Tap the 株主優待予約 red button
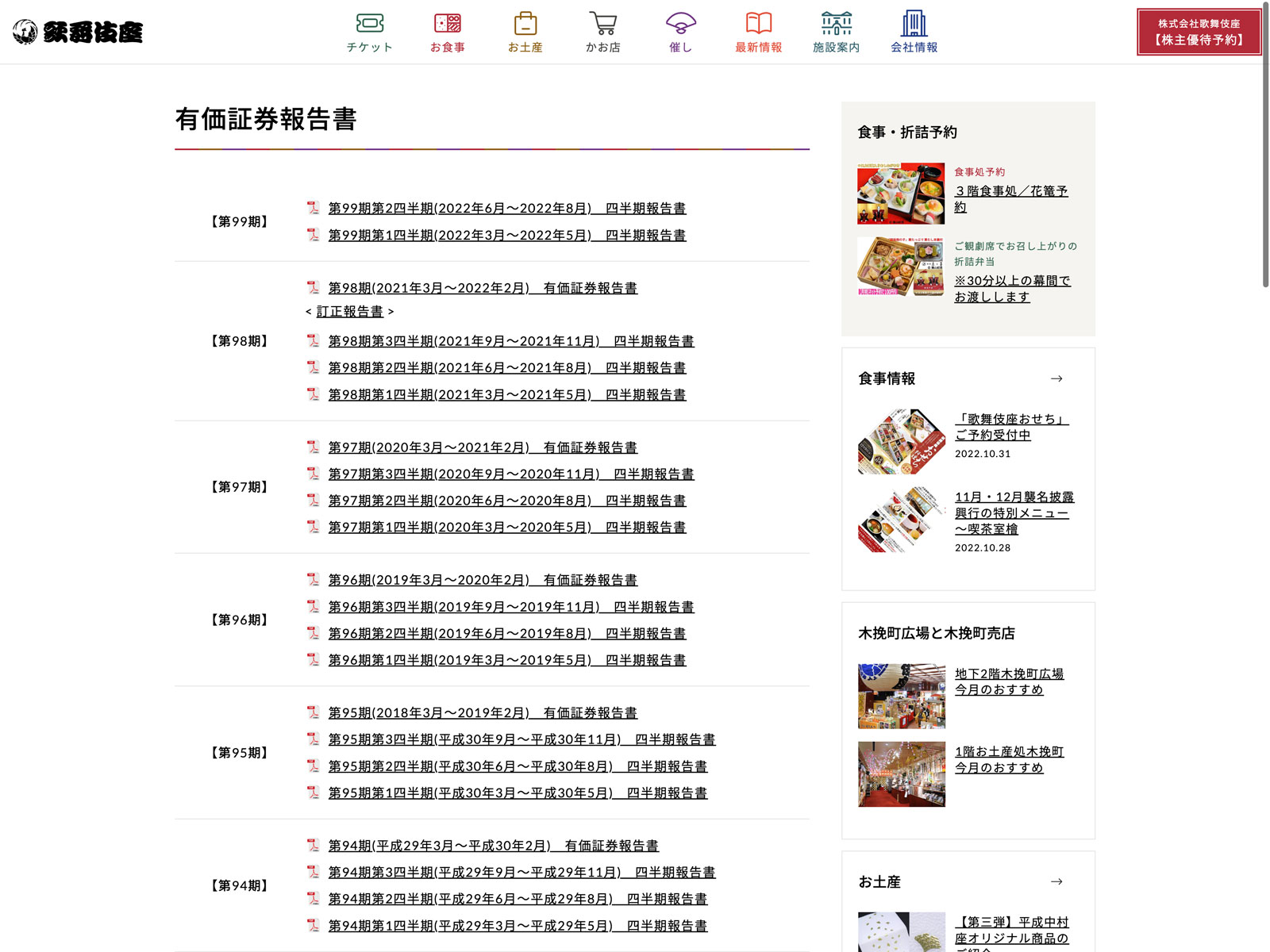The image size is (1270, 952). tap(1199, 32)
